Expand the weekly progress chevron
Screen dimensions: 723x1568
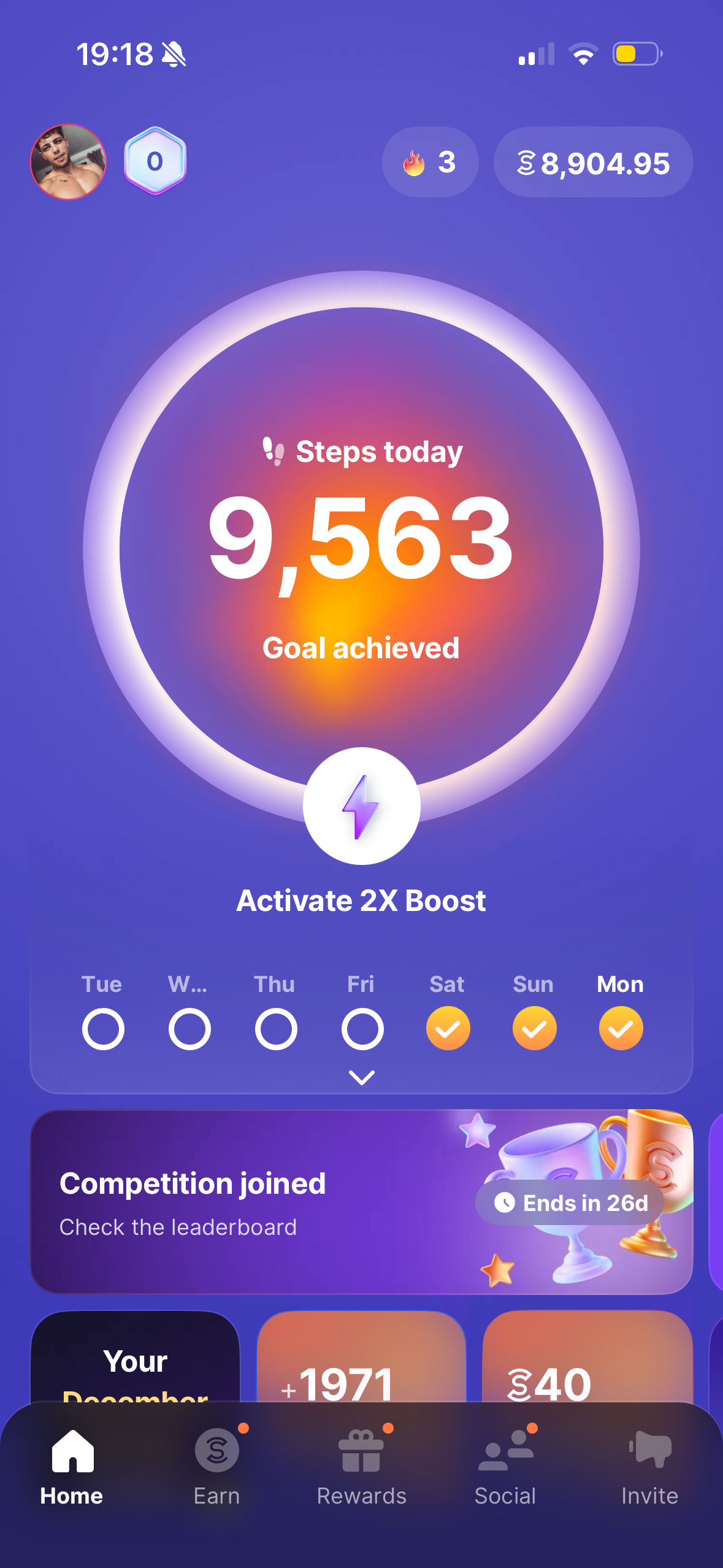click(x=361, y=1077)
